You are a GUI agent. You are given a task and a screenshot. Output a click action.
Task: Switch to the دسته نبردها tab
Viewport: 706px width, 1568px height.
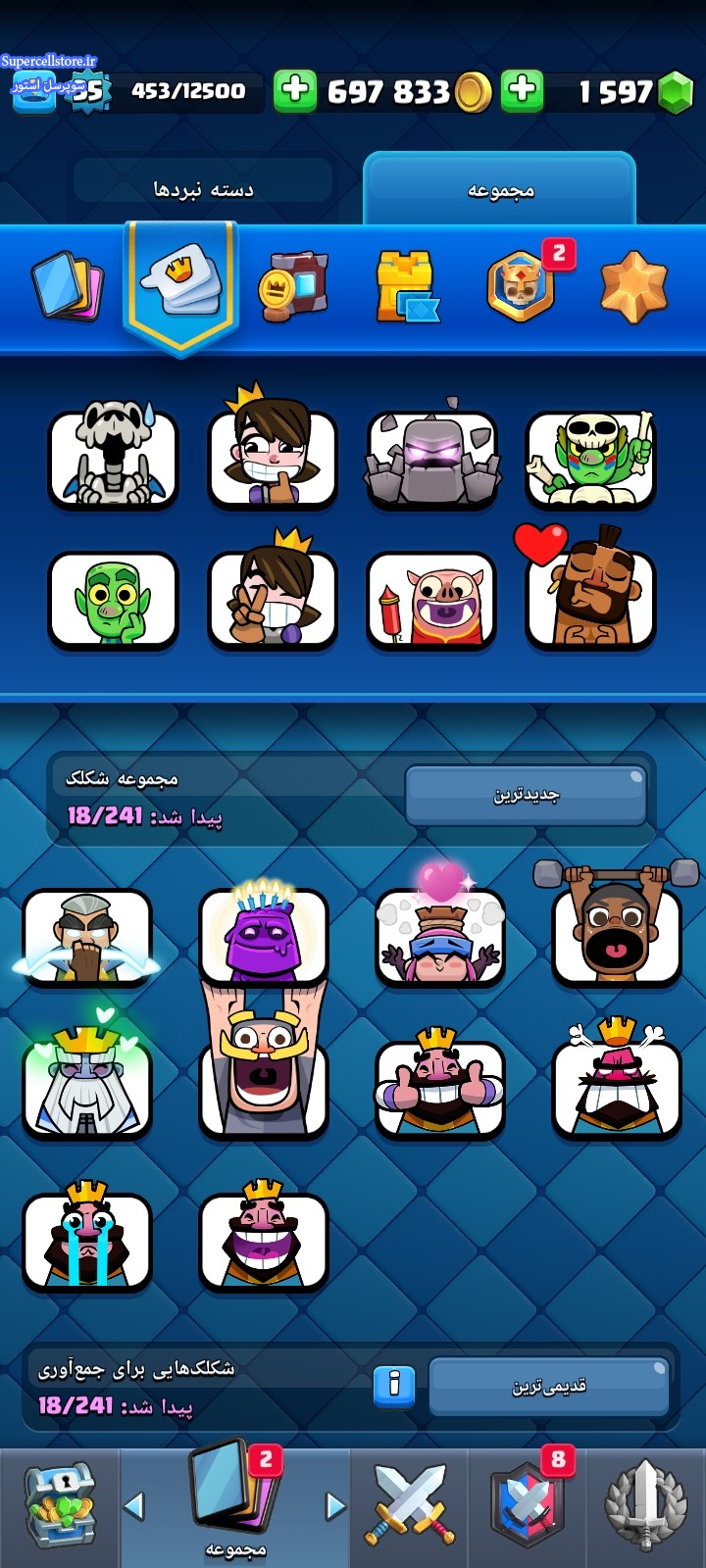(203, 189)
